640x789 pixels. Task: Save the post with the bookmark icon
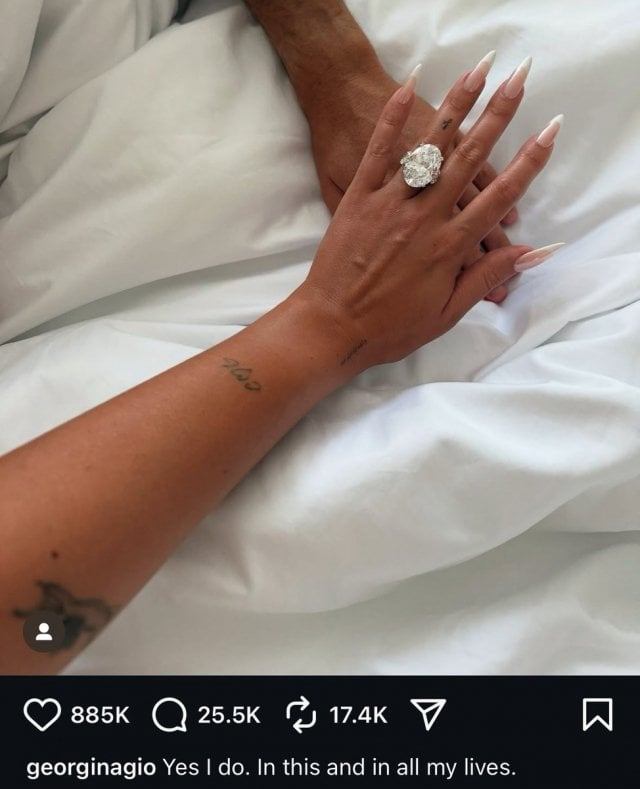point(596,714)
